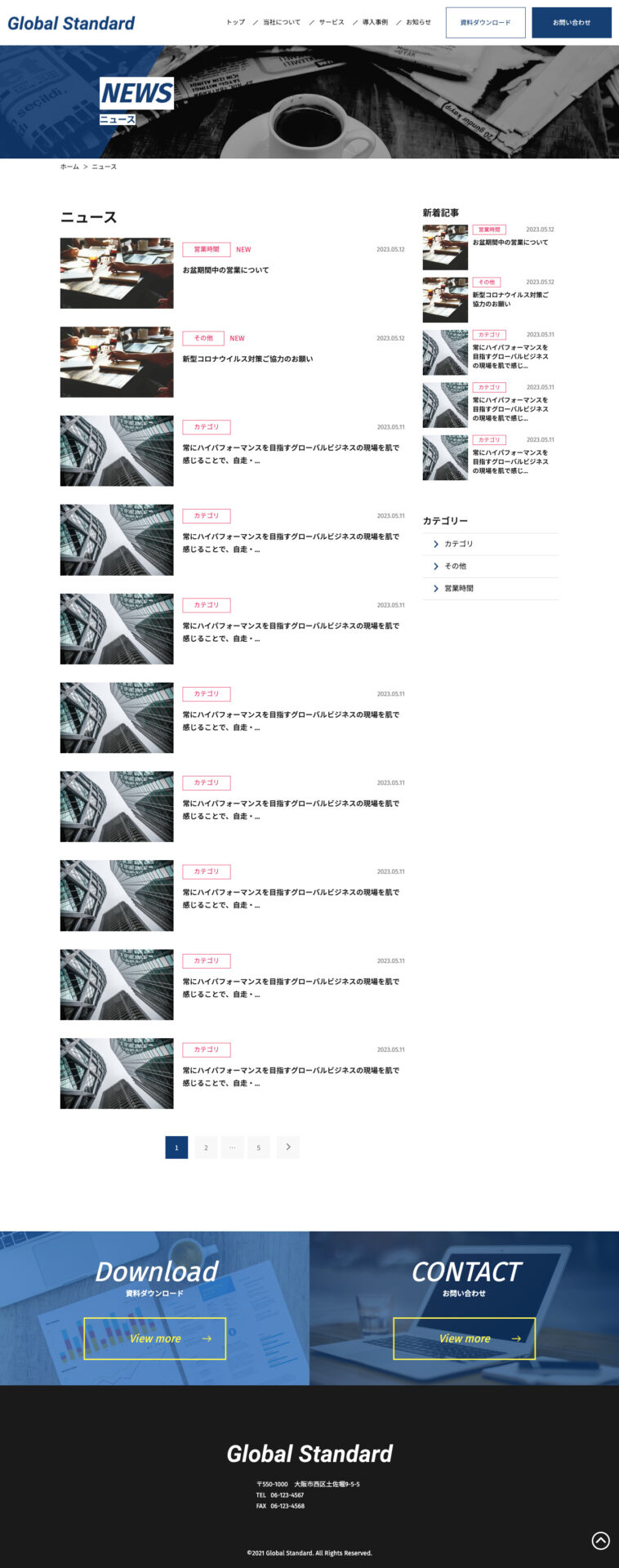Filter by カテゴリ in the category sidebar
The width and height of the screenshot is (619, 1568).
pyautogui.click(x=458, y=544)
